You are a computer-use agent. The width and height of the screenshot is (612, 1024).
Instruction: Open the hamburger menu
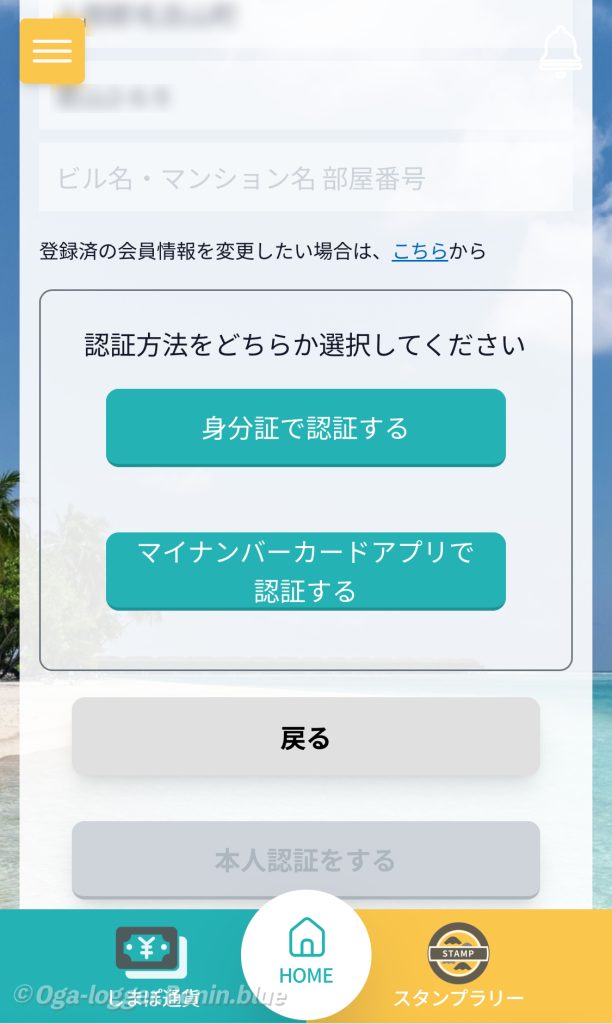click(x=52, y=51)
